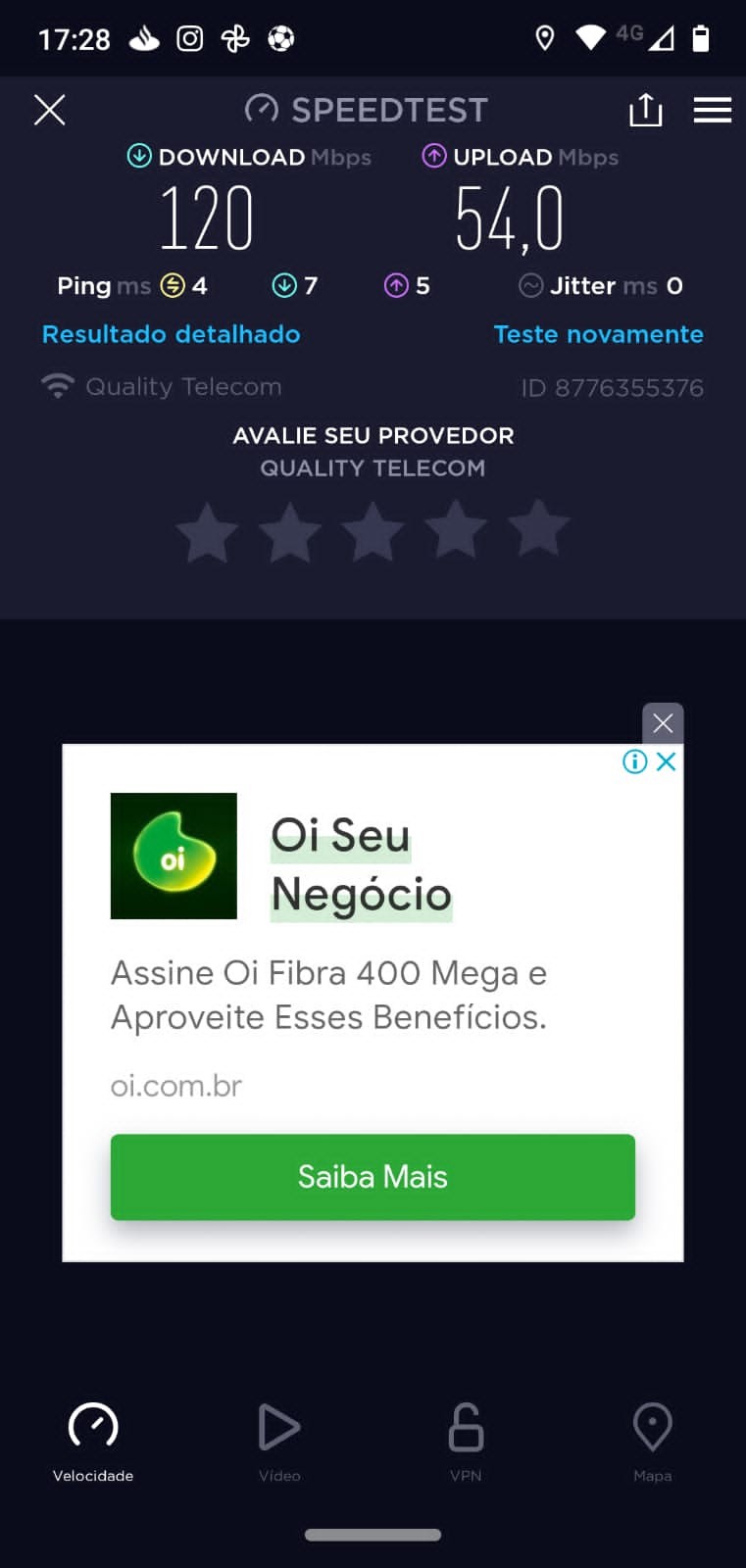This screenshot has width=746, height=1568.
Task: Dismiss the Oi ad with gray X
Action: click(x=663, y=723)
